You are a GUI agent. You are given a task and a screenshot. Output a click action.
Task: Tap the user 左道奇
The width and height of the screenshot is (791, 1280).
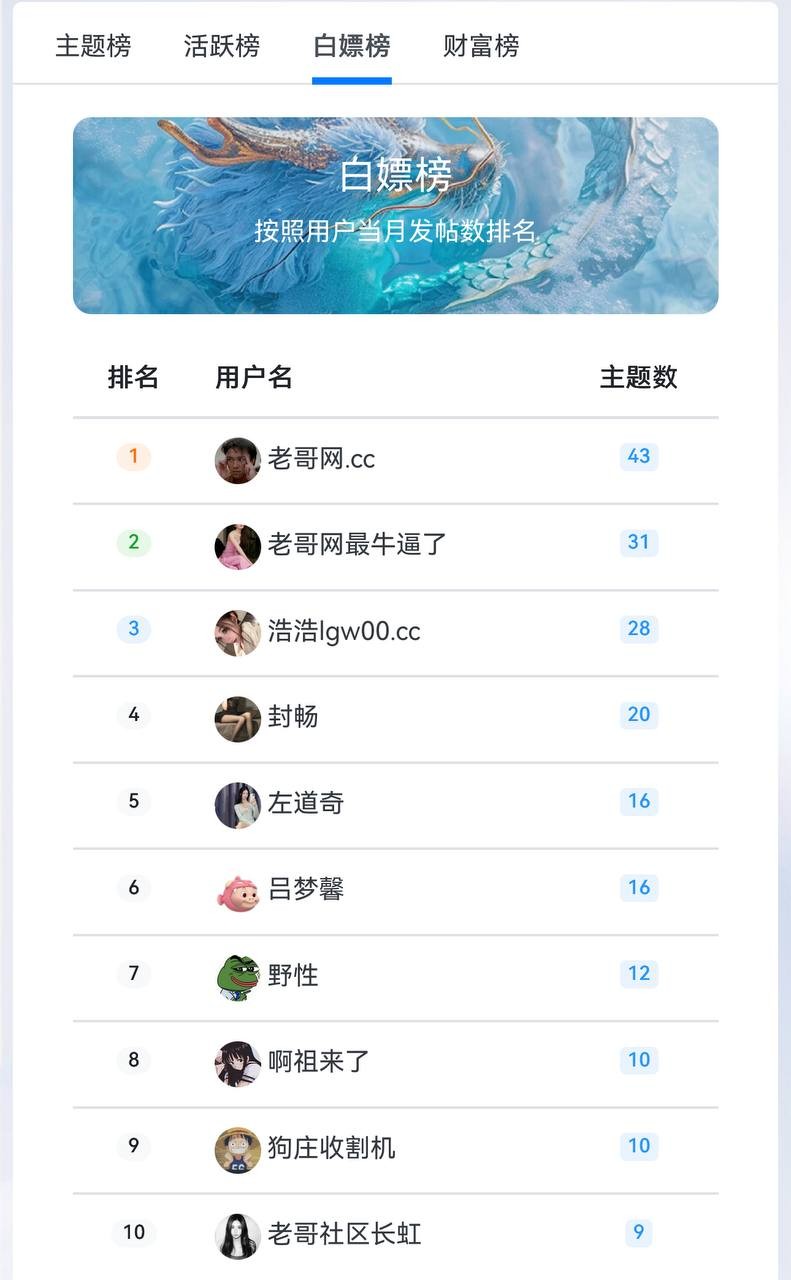coord(305,804)
